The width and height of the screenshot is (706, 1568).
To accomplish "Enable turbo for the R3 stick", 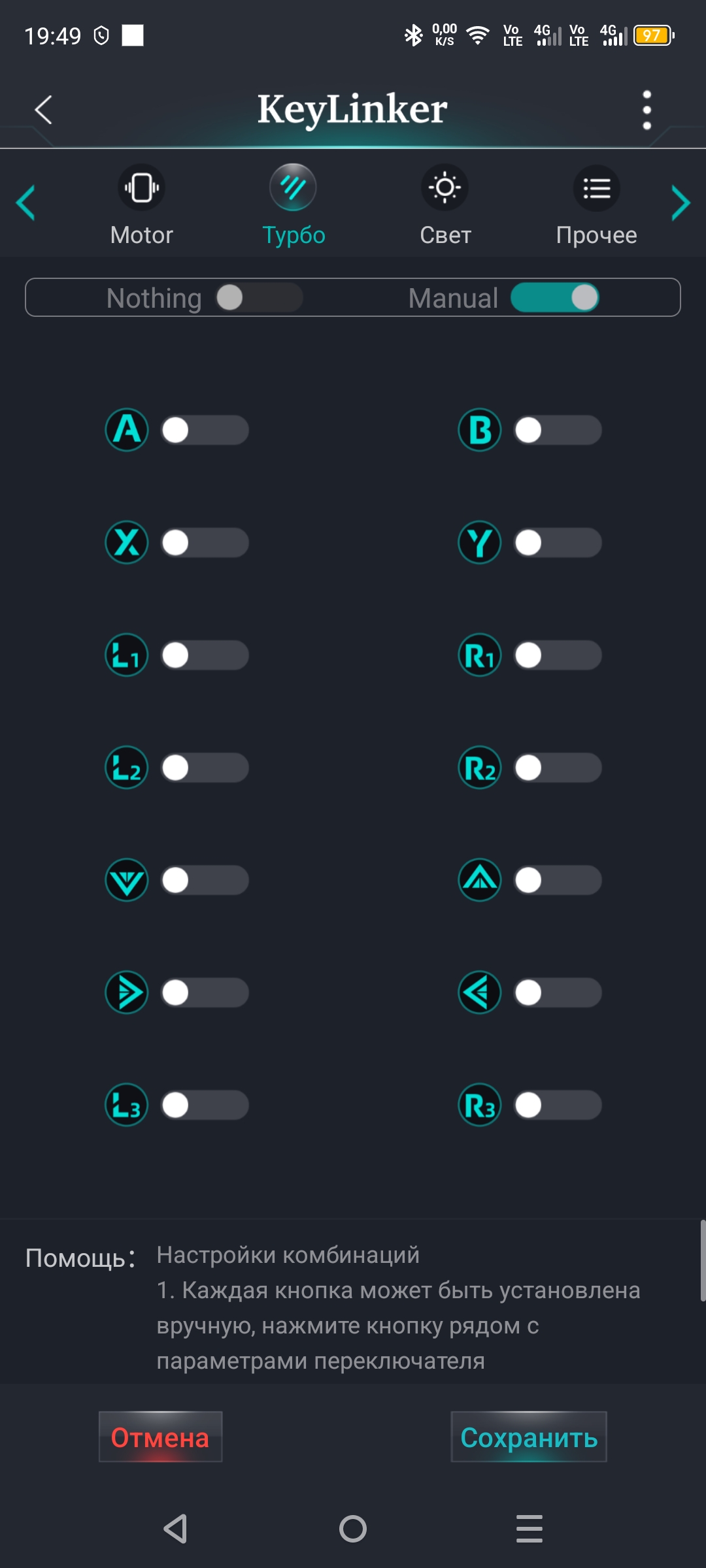I will click(558, 1105).
